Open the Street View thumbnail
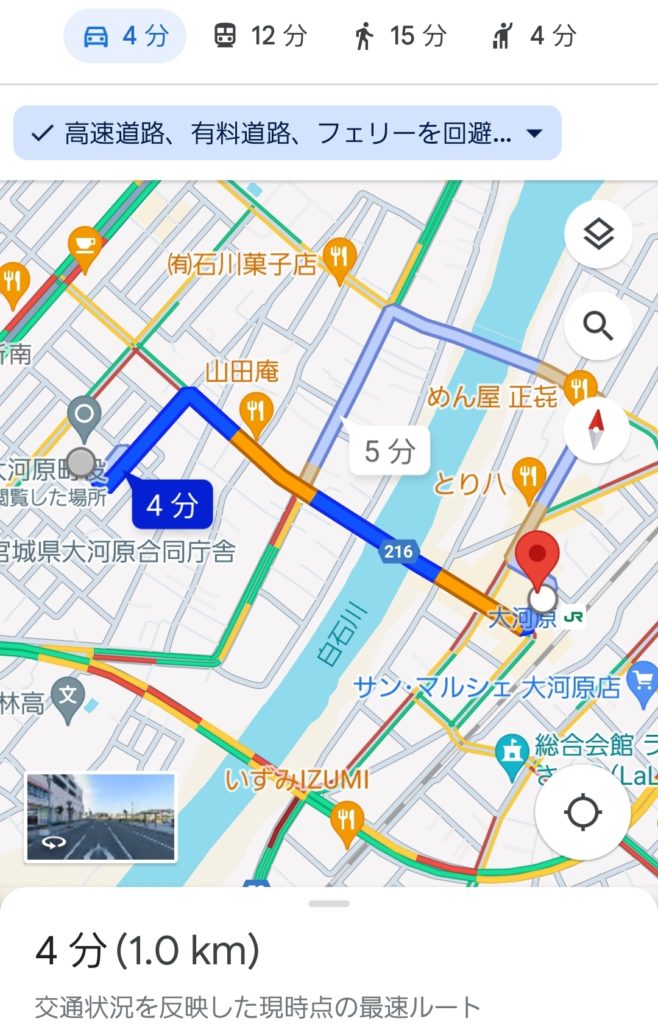Viewport: 658px width, 1024px height. click(100, 817)
